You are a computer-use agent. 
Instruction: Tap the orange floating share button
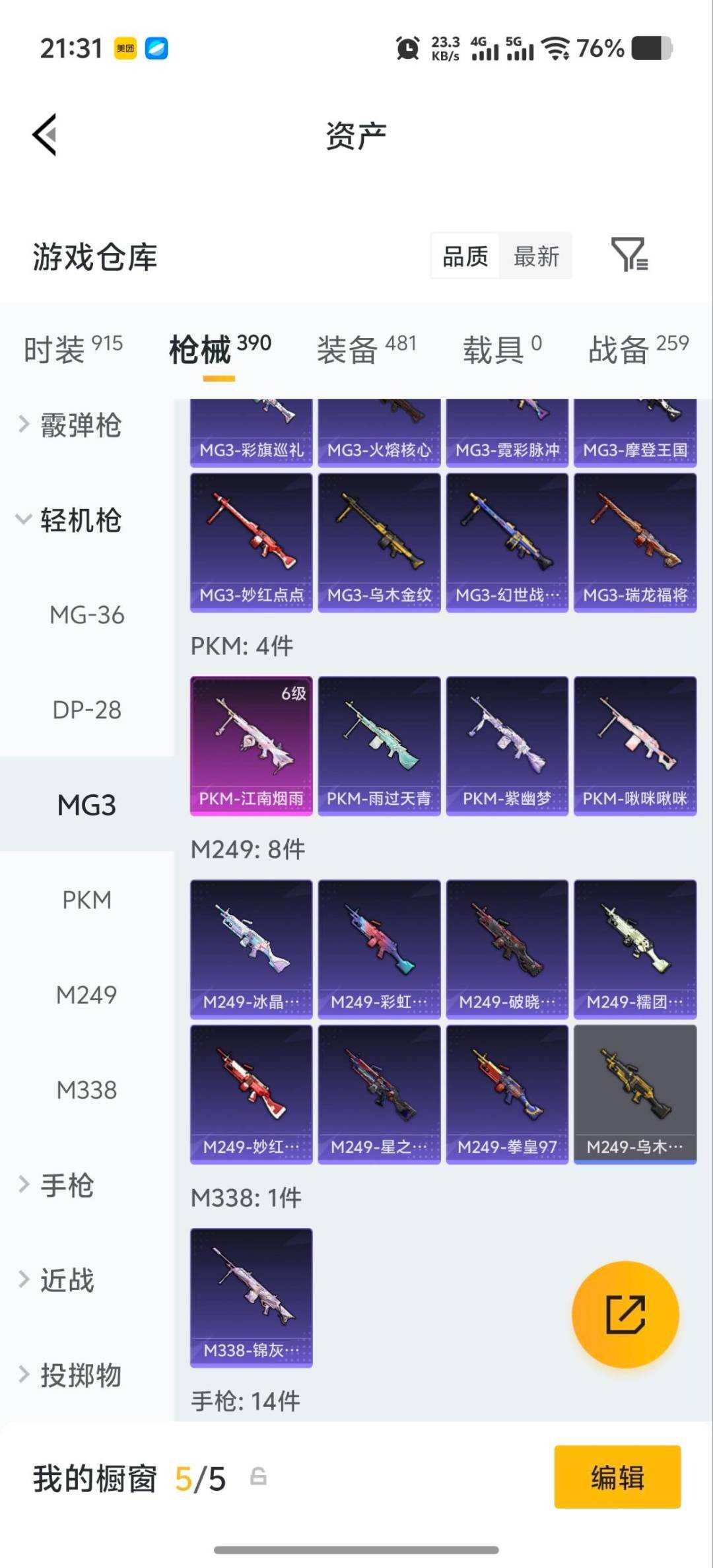point(625,1315)
